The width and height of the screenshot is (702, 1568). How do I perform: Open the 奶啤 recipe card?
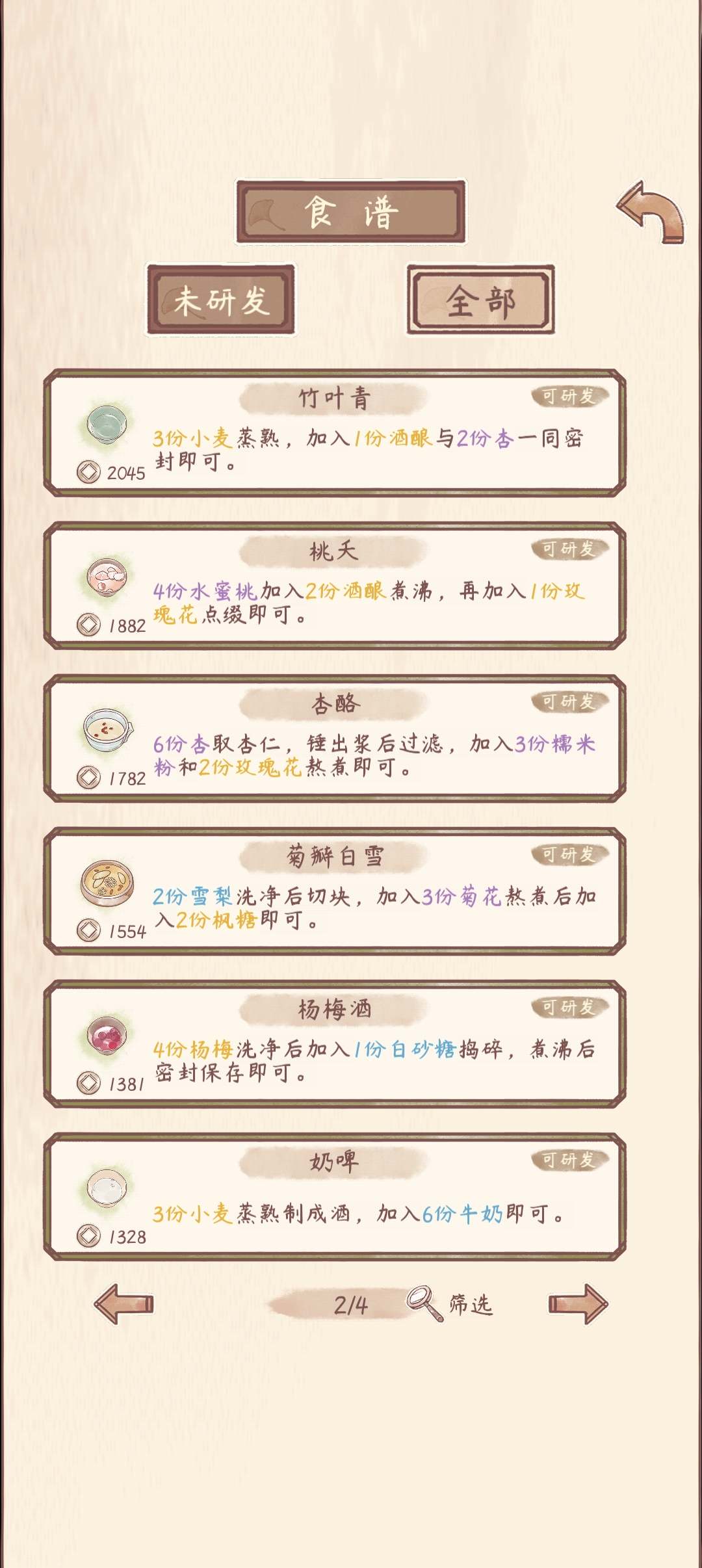point(335,1197)
